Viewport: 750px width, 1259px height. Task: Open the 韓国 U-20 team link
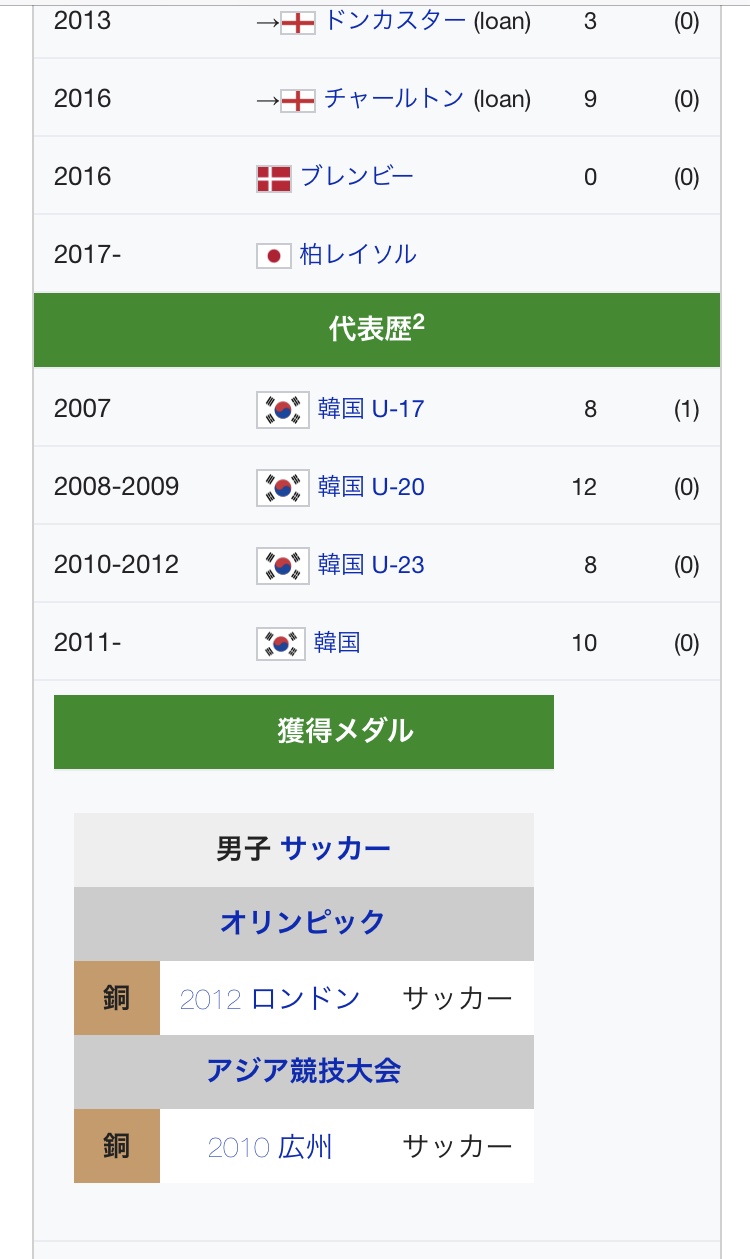[x=371, y=486]
